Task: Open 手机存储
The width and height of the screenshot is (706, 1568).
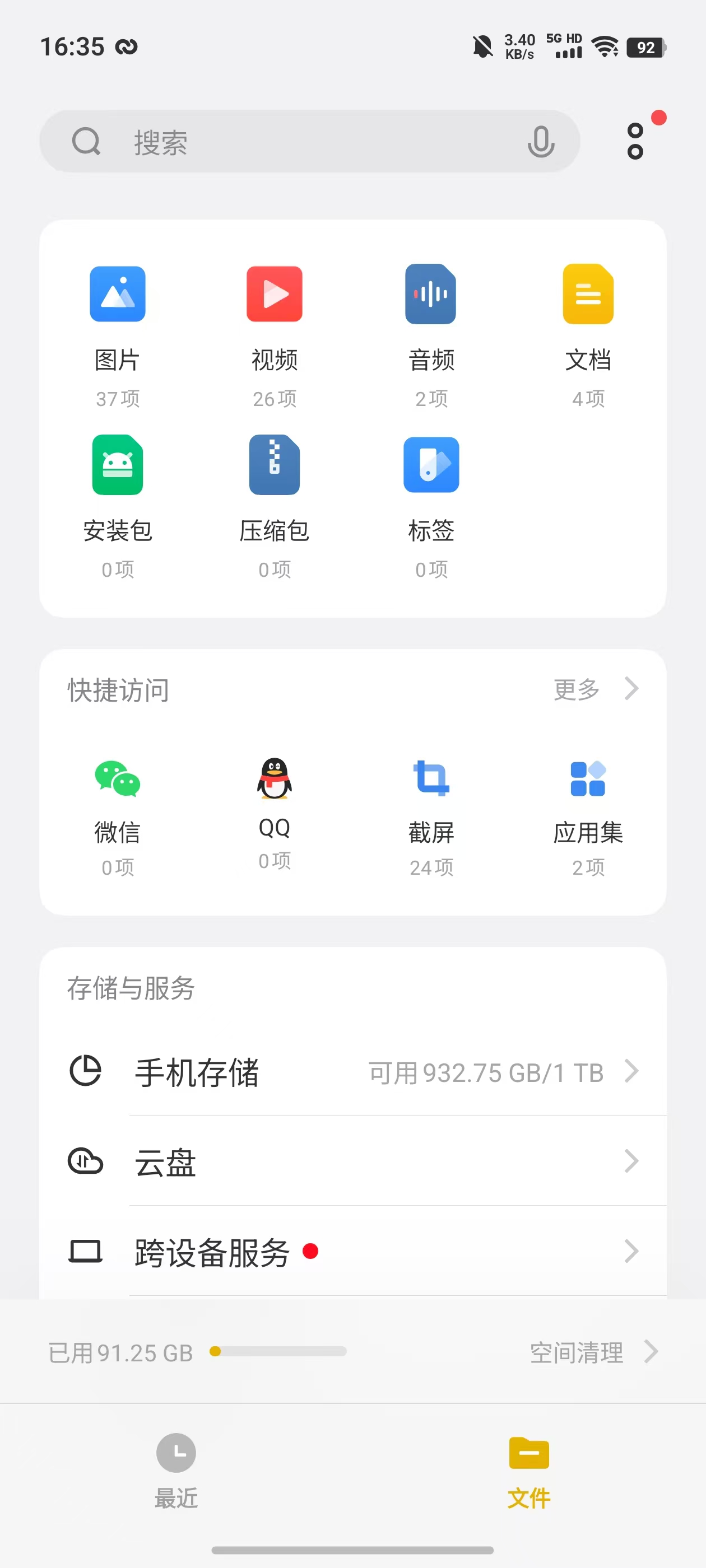Action: pyautogui.click(x=352, y=1071)
